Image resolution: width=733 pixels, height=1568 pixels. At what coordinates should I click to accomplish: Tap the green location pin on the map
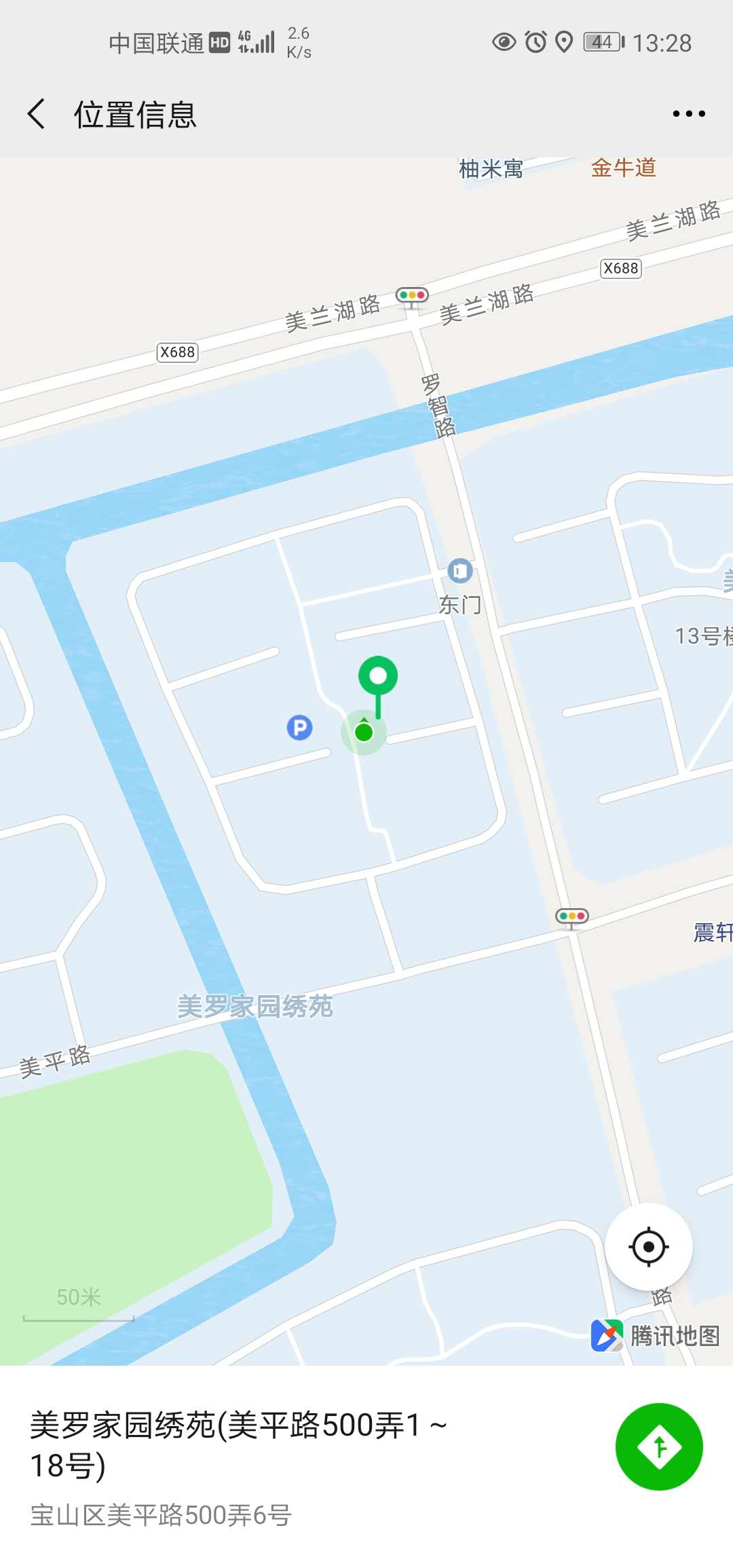coord(378,677)
